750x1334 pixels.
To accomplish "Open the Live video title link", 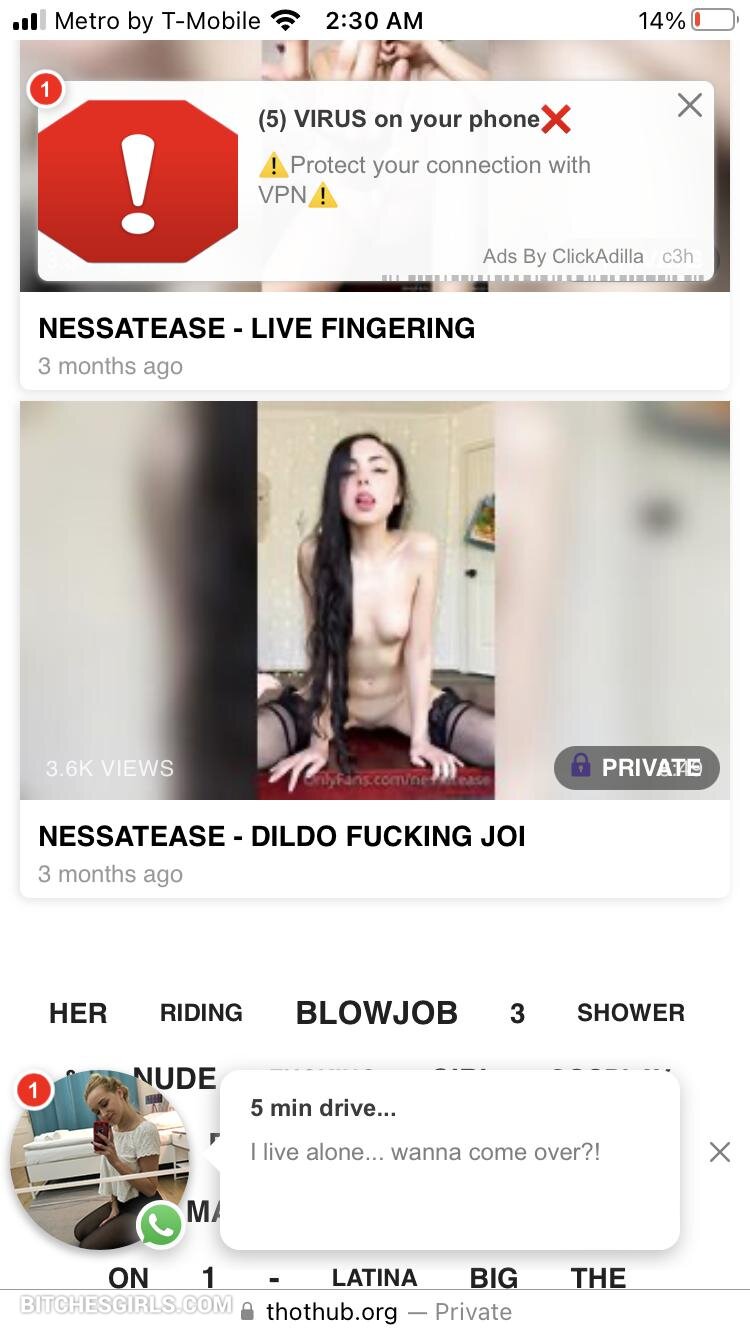I will 256,328.
